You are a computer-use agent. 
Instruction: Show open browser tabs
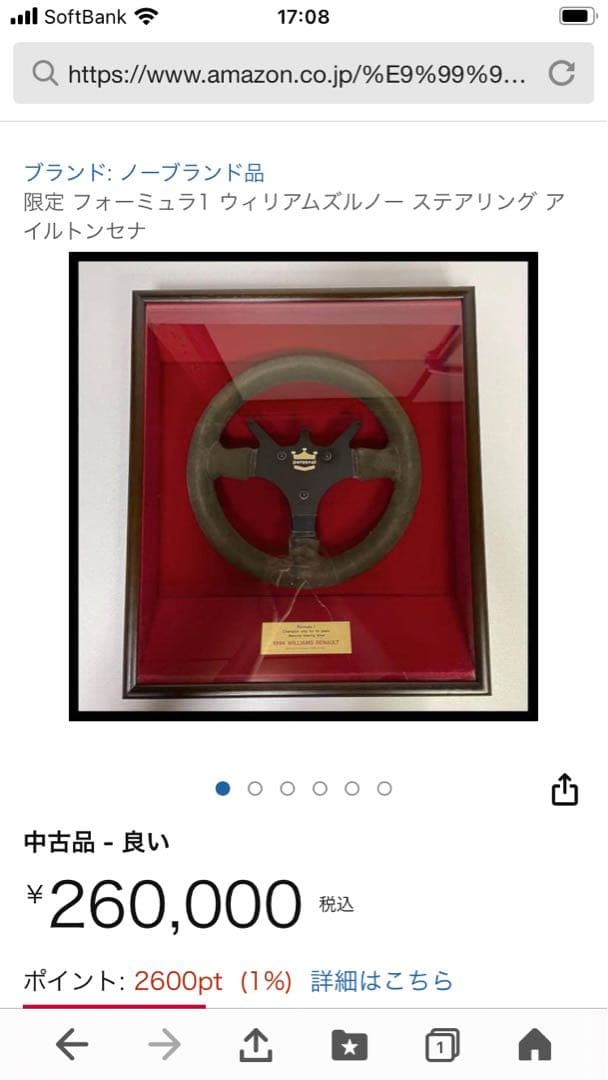click(441, 1045)
